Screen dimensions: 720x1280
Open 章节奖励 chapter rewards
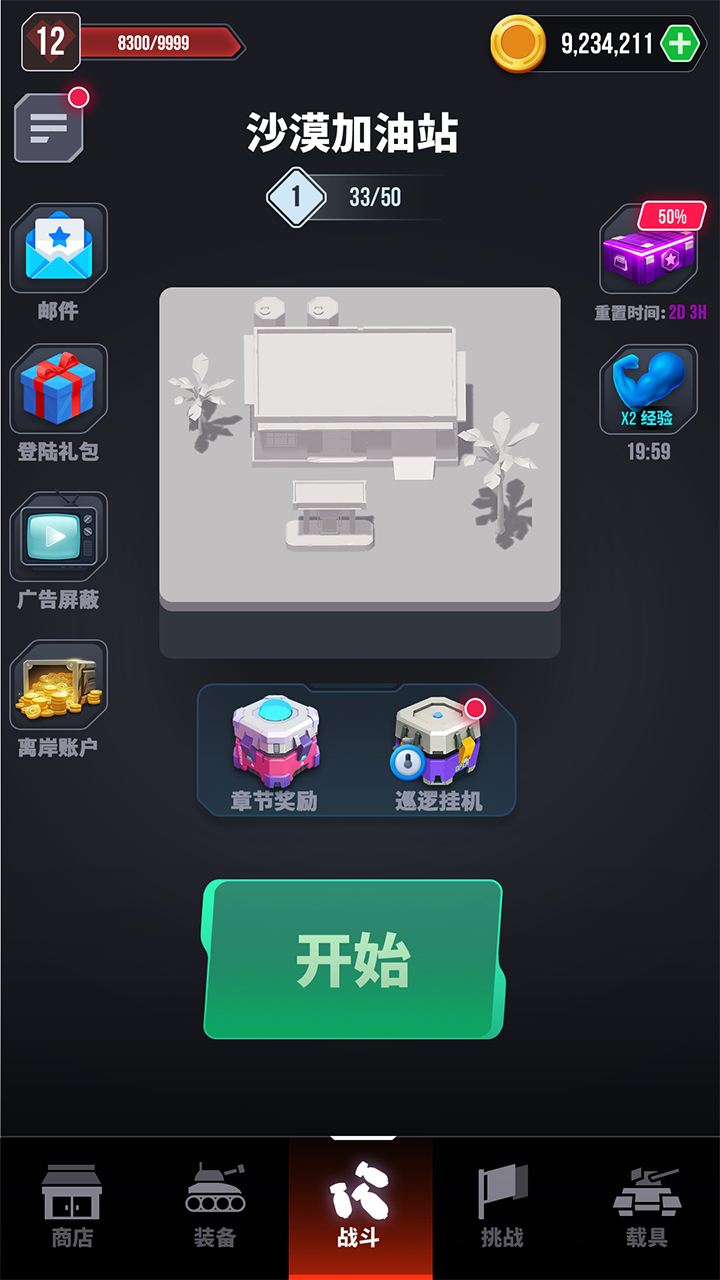pyautogui.click(x=274, y=748)
